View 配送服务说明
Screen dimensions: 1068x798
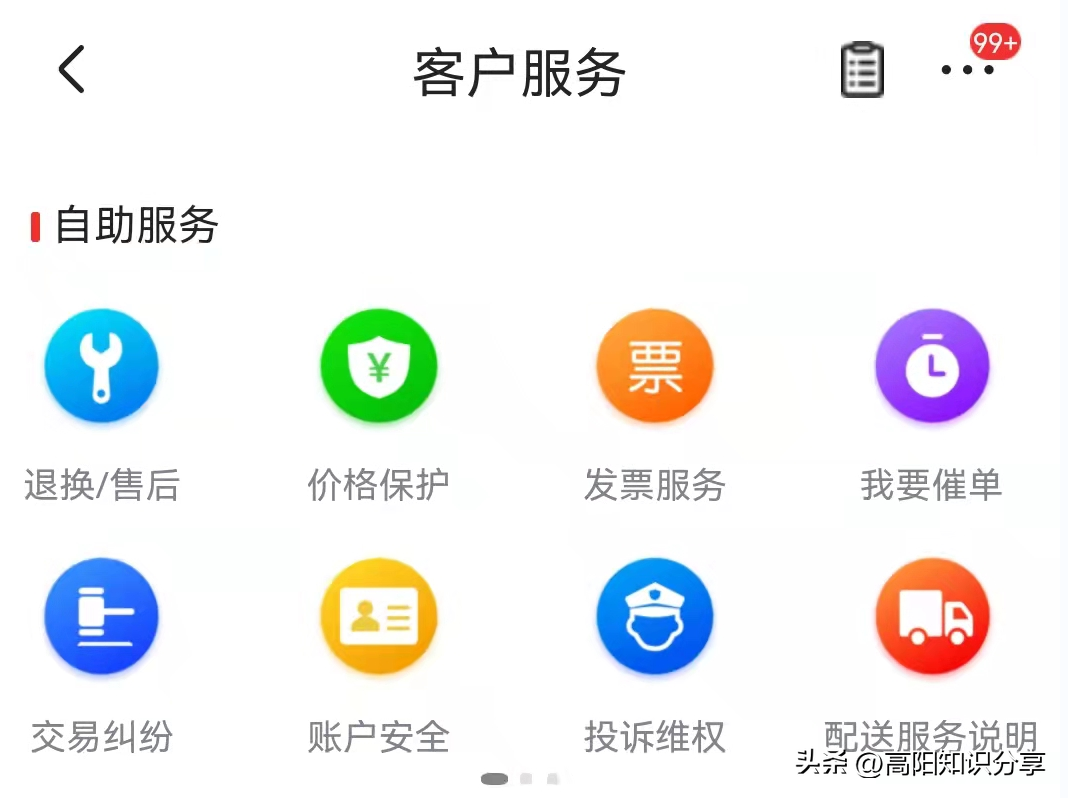tap(931, 616)
